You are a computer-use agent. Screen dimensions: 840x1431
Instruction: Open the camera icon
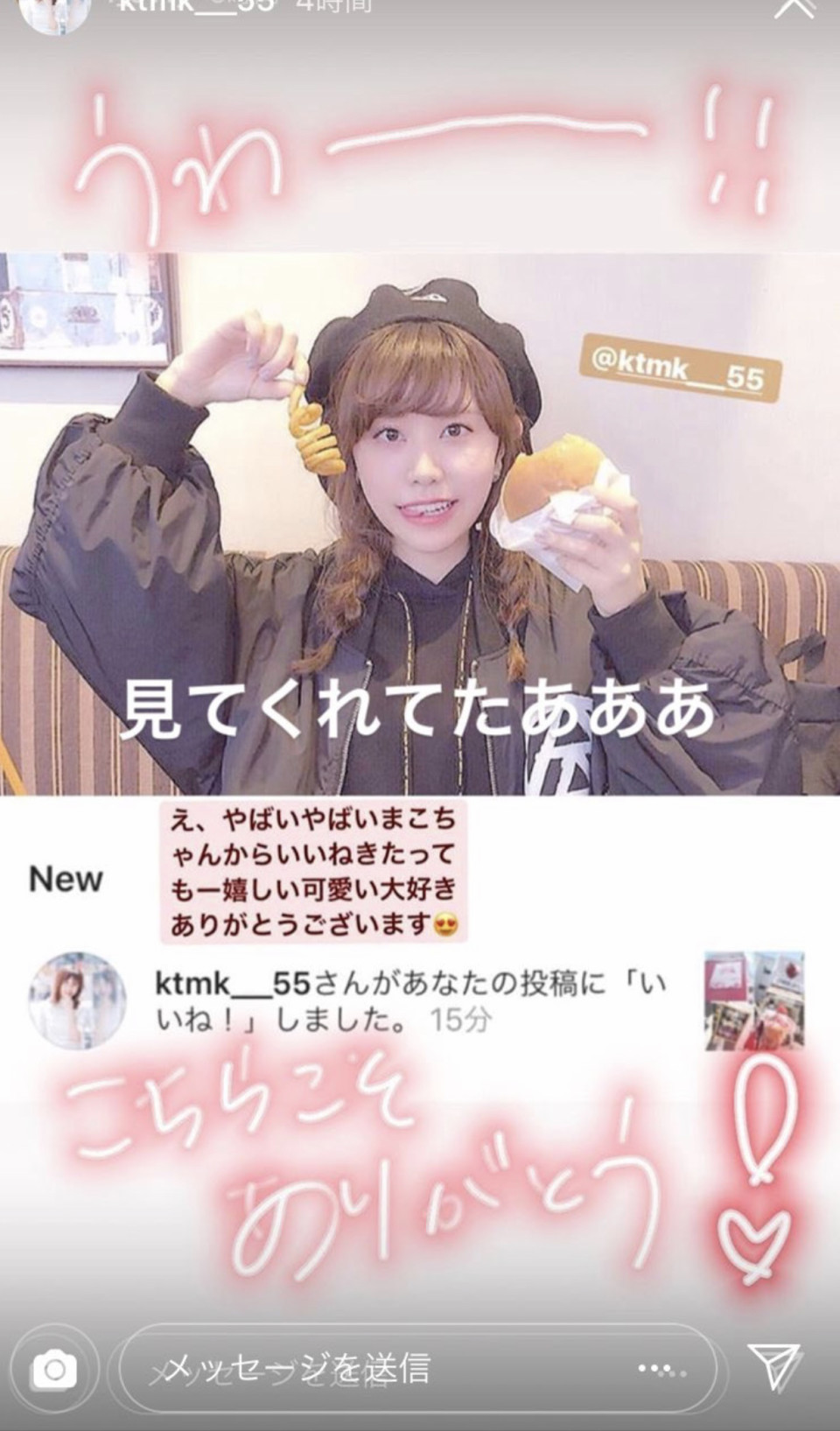click(x=54, y=1369)
